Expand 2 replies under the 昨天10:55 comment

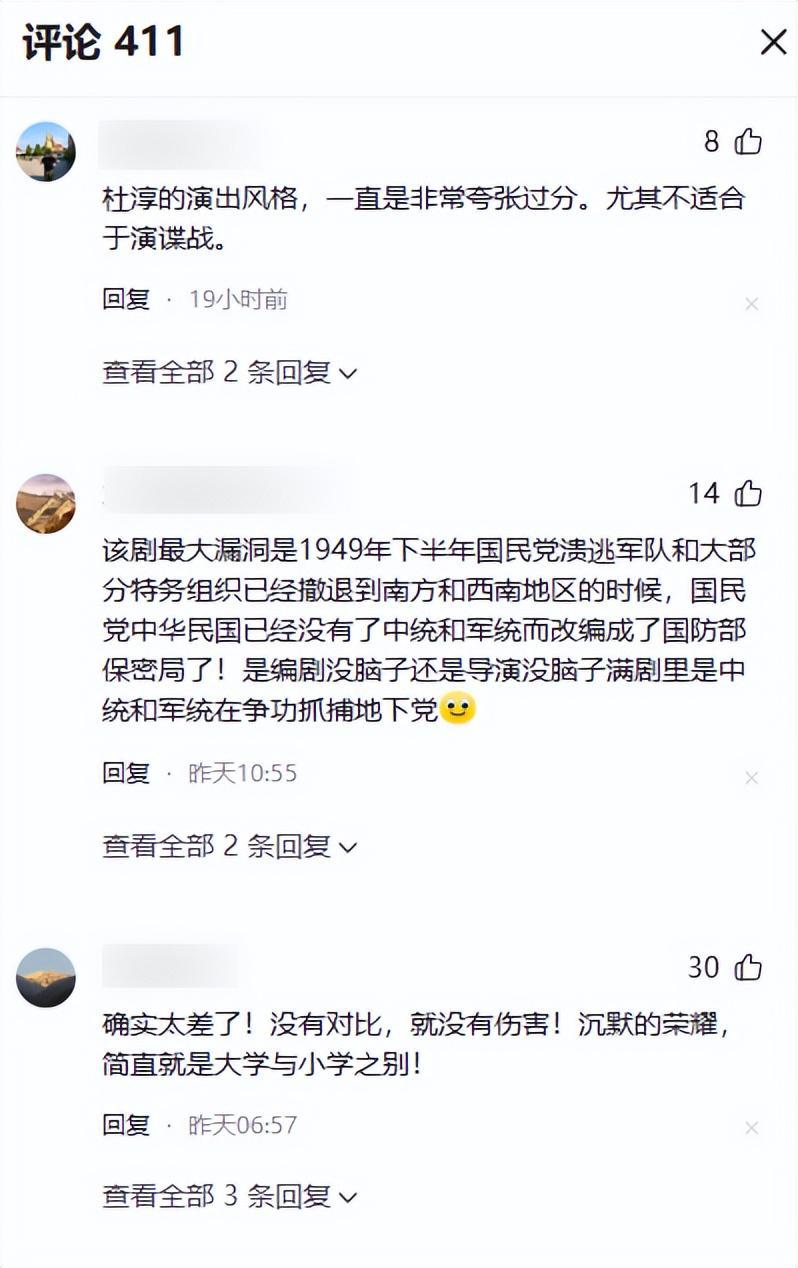click(229, 846)
